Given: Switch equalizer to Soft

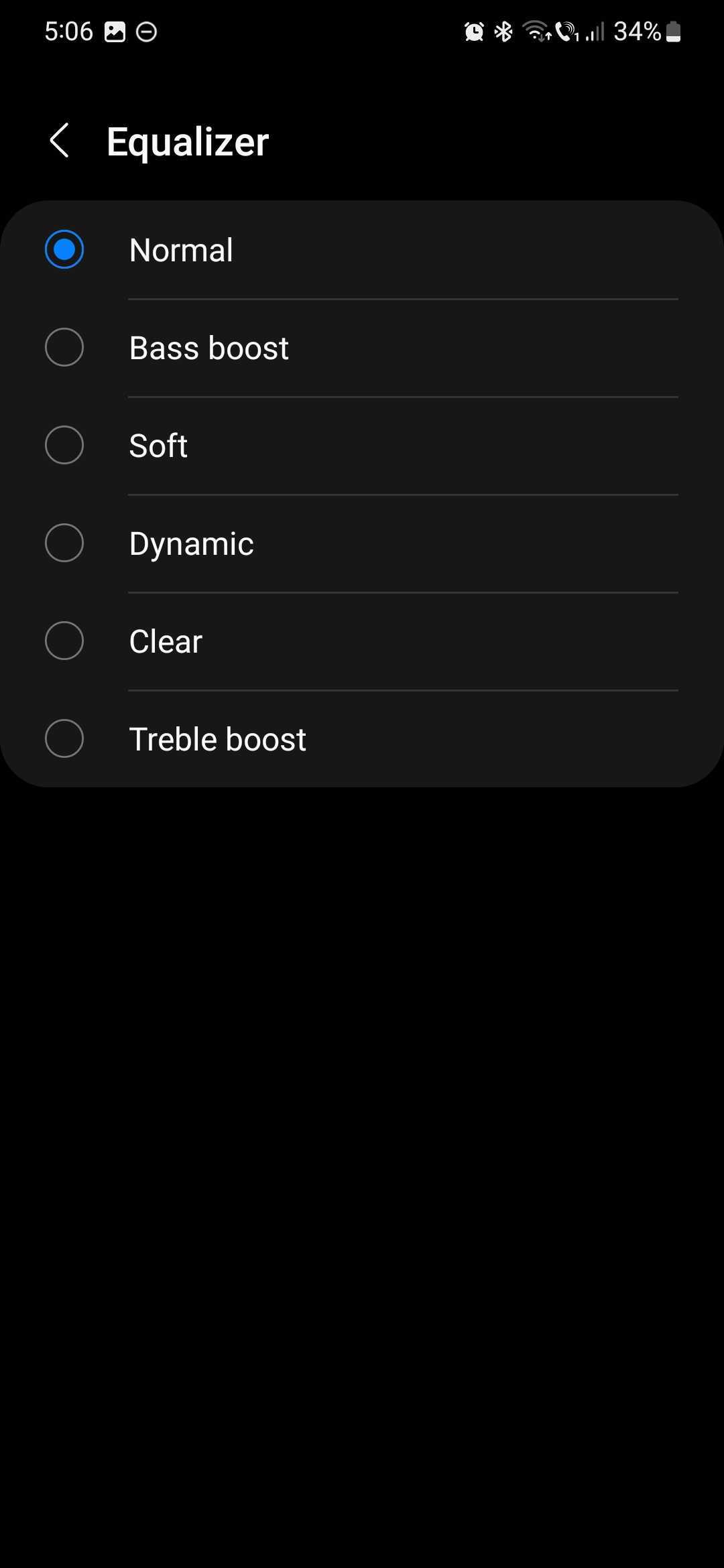Looking at the screenshot, I should [64, 446].
